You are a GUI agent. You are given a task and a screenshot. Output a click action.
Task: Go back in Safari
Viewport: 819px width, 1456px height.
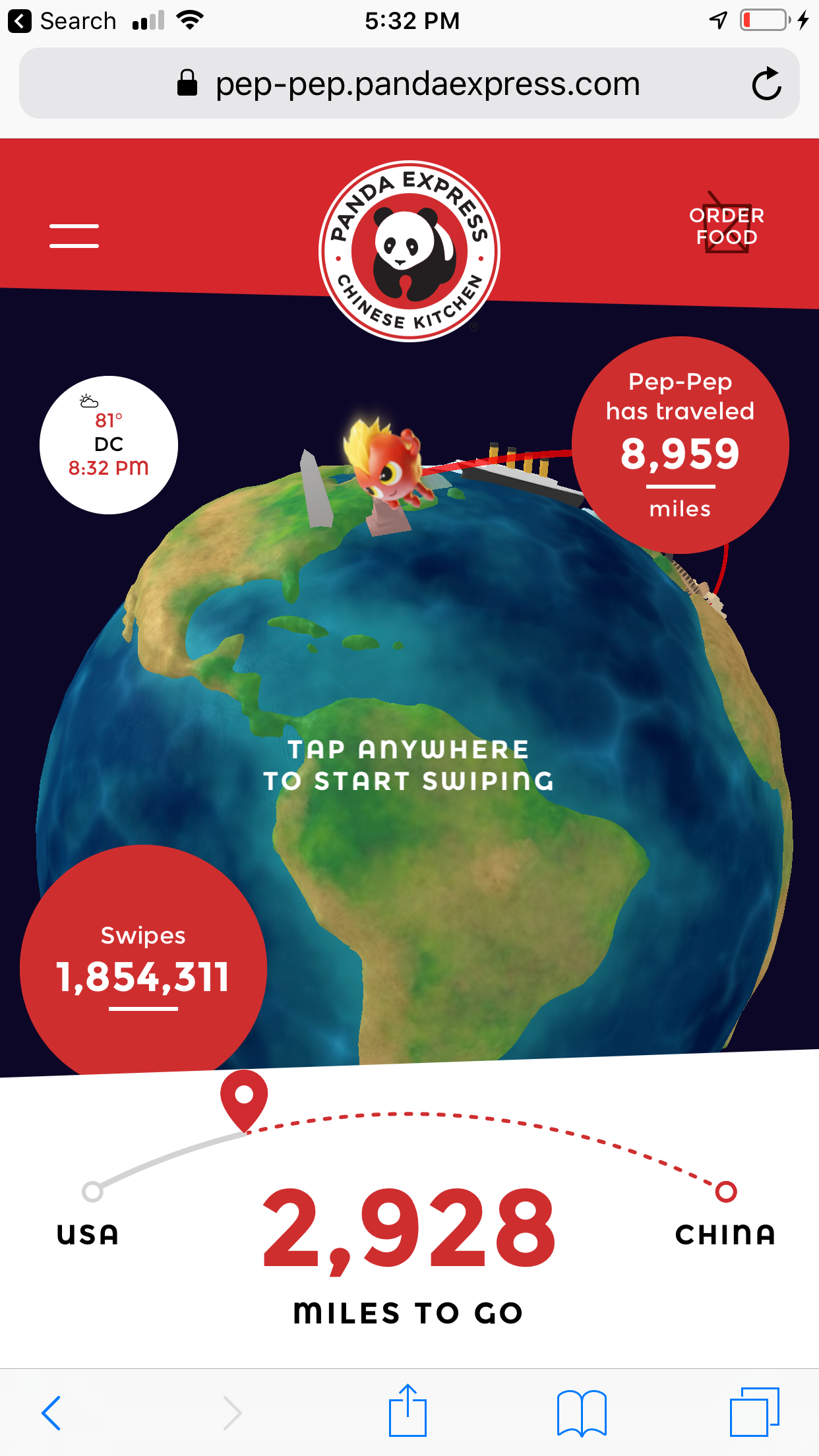(x=51, y=1412)
